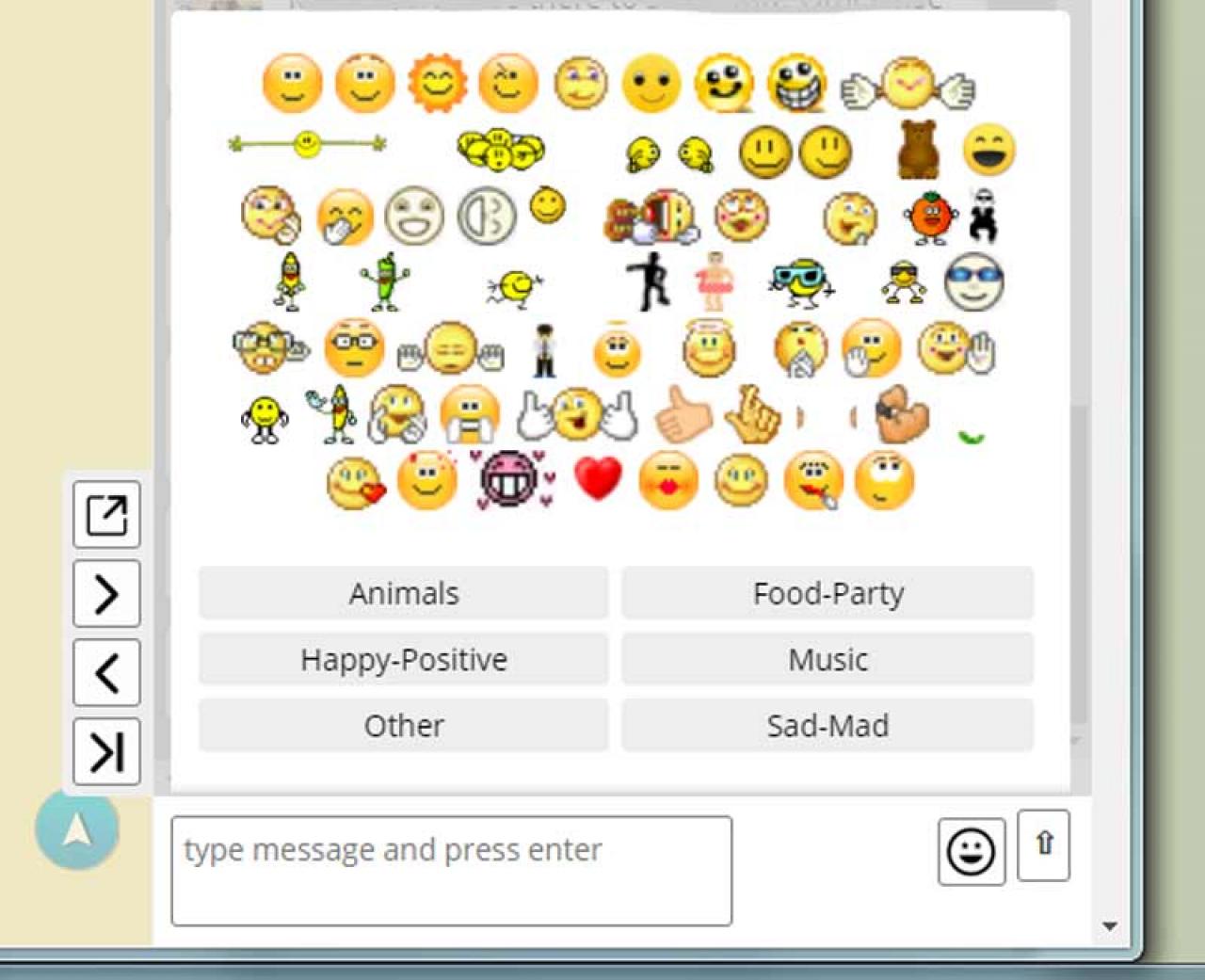Screen dimensions: 1205x980
Task: Insert the thumbs up hand emoticon
Action: [683, 415]
